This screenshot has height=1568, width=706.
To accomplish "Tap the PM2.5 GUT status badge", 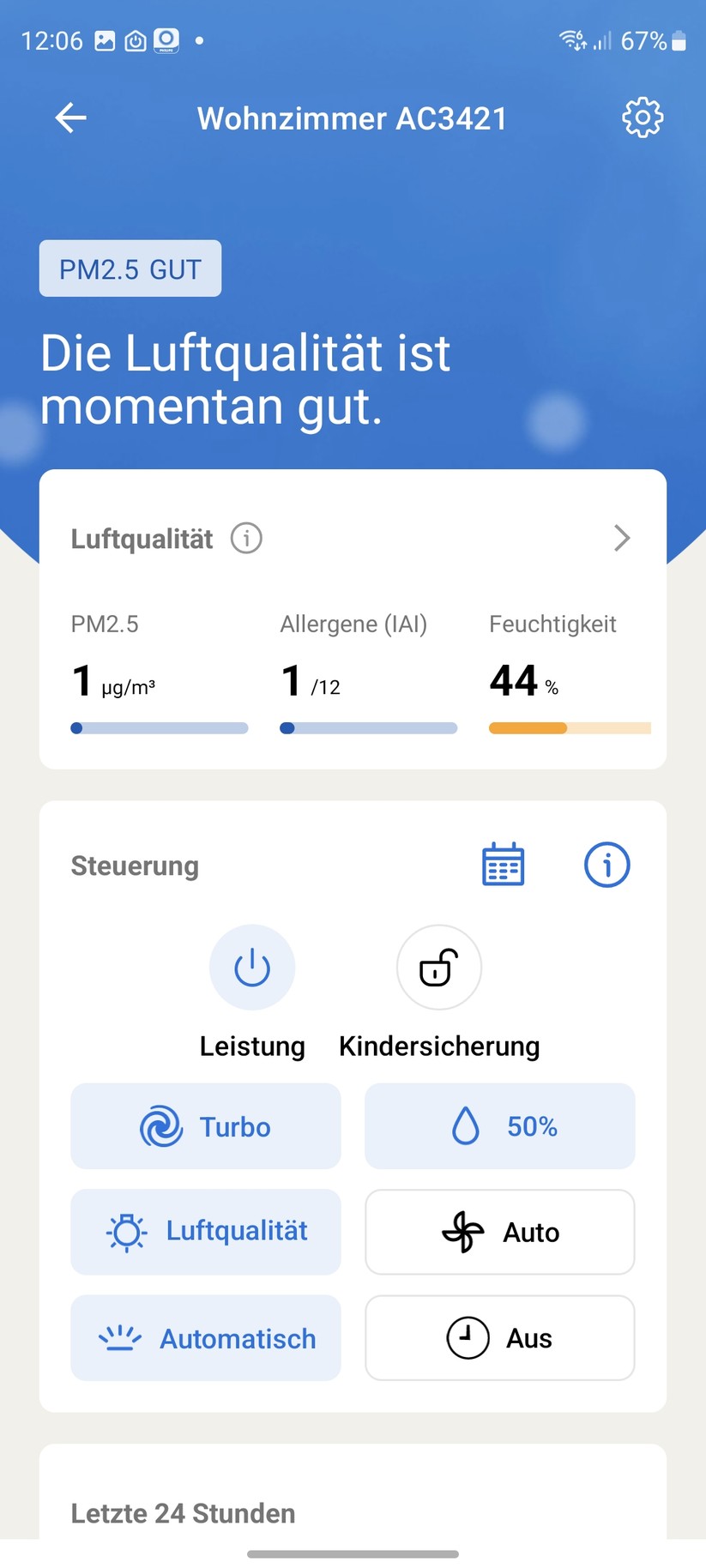I will tap(130, 268).
